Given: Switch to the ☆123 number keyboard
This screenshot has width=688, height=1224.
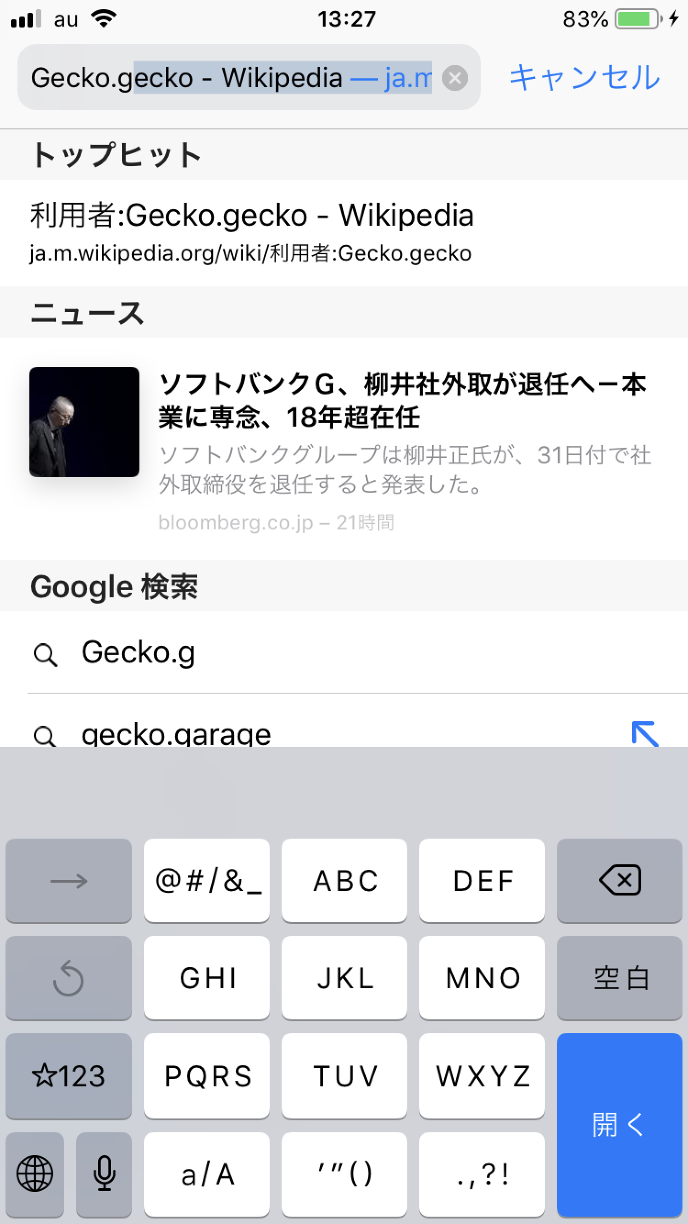Looking at the screenshot, I should [x=69, y=1076].
